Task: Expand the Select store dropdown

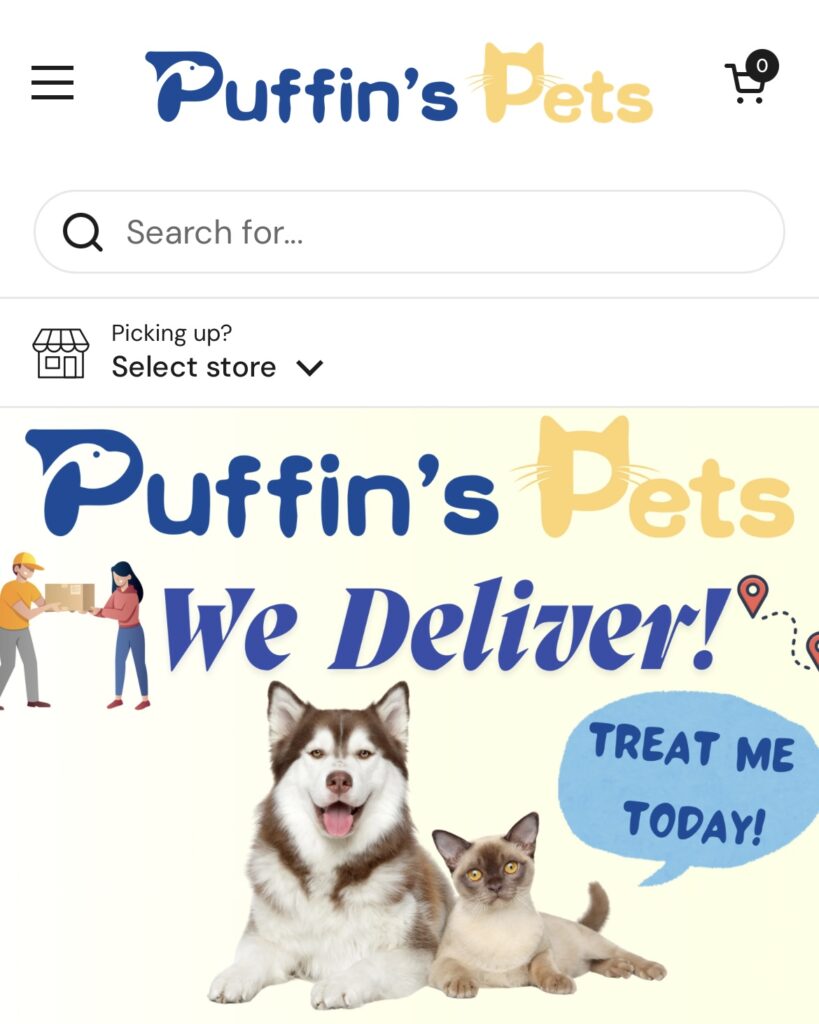Action: [217, 367]
